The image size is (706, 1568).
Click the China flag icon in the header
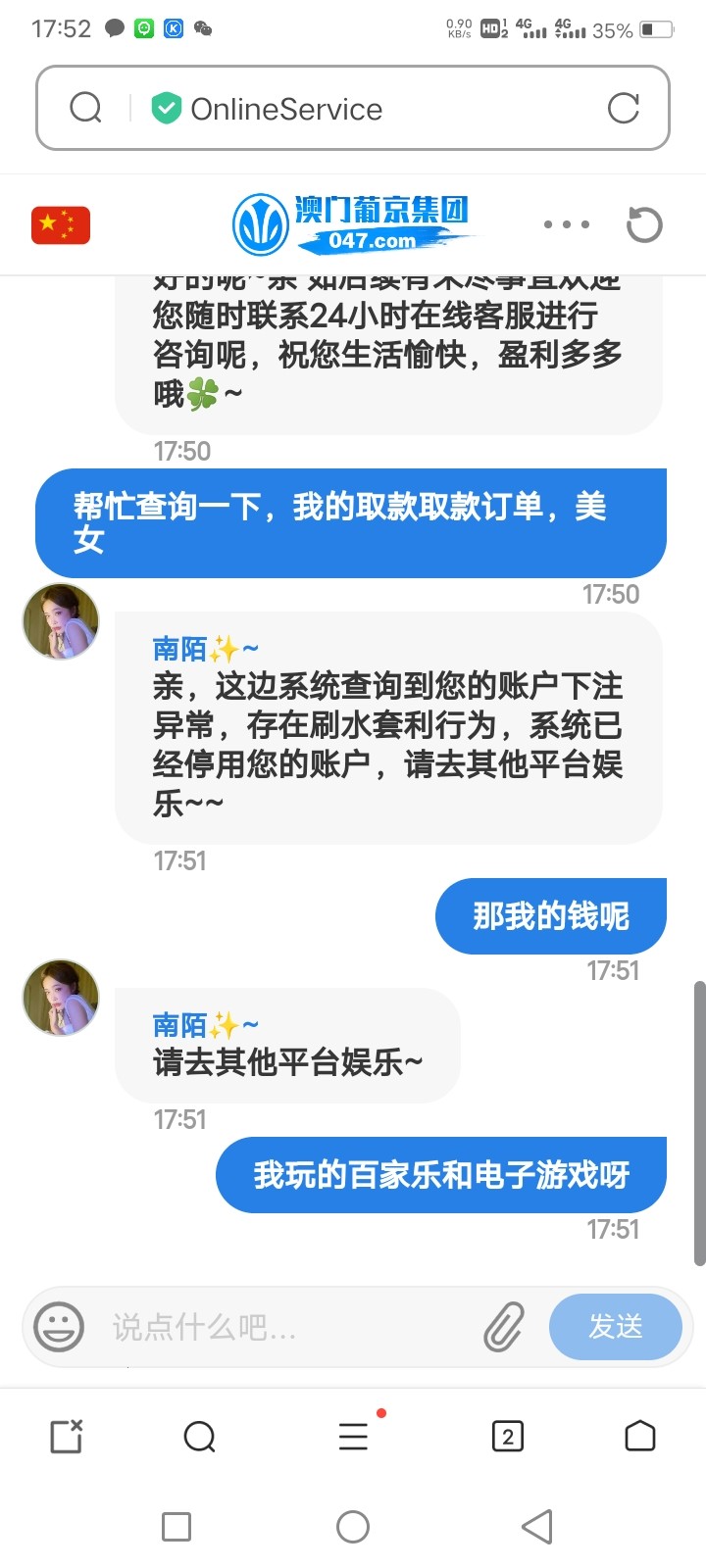pos(60,223)
